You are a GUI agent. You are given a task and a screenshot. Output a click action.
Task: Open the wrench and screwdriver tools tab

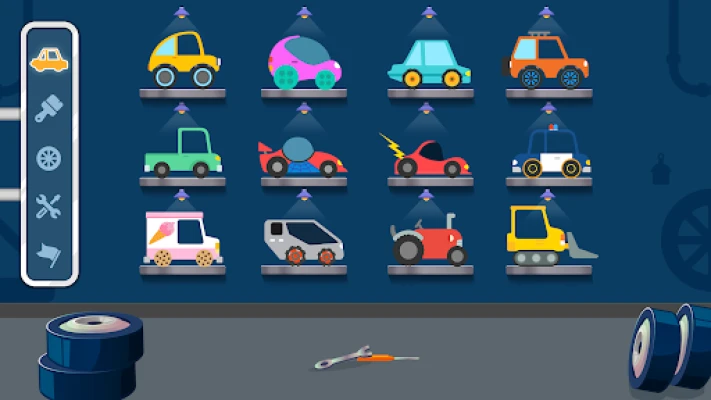[x=49, y=206]
